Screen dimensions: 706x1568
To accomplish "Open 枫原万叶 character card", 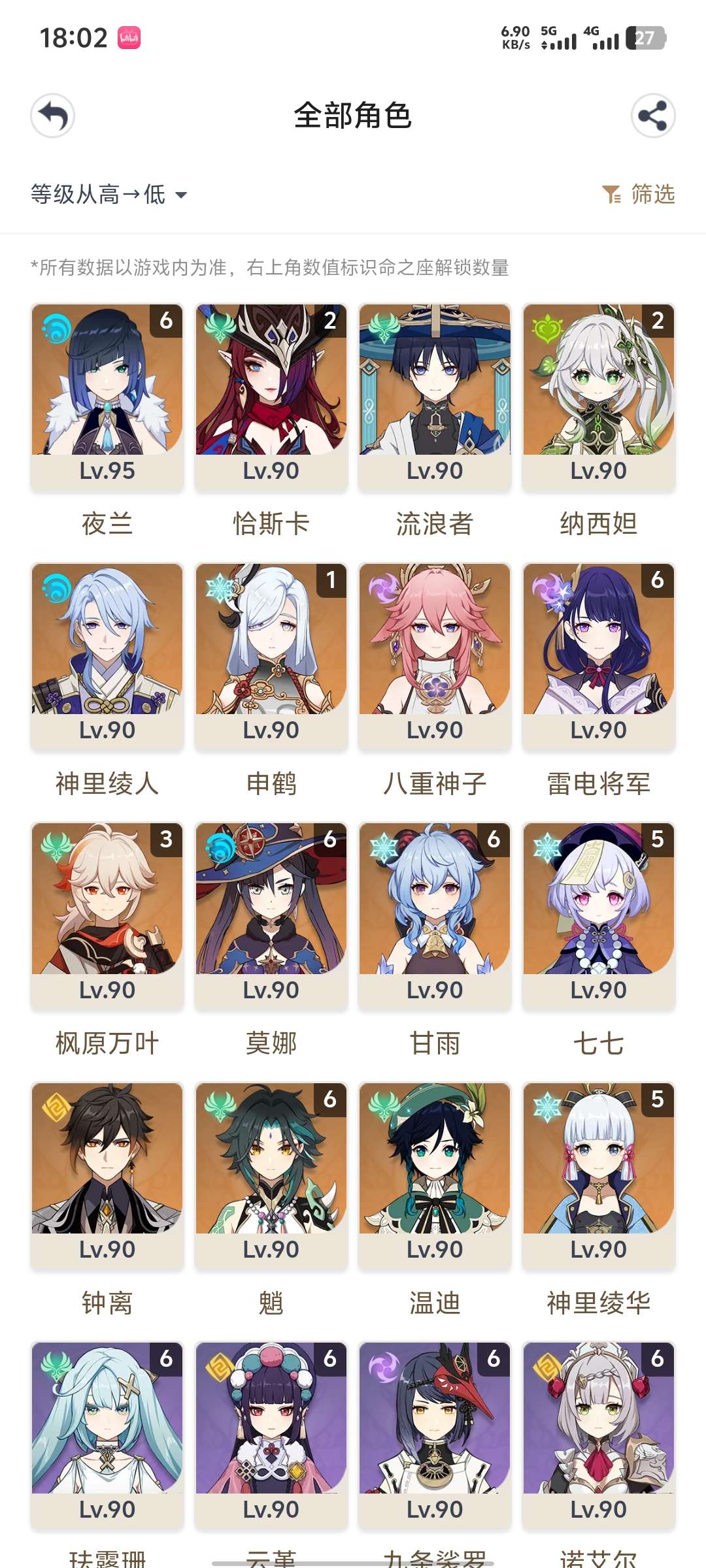I will [107, 916].
